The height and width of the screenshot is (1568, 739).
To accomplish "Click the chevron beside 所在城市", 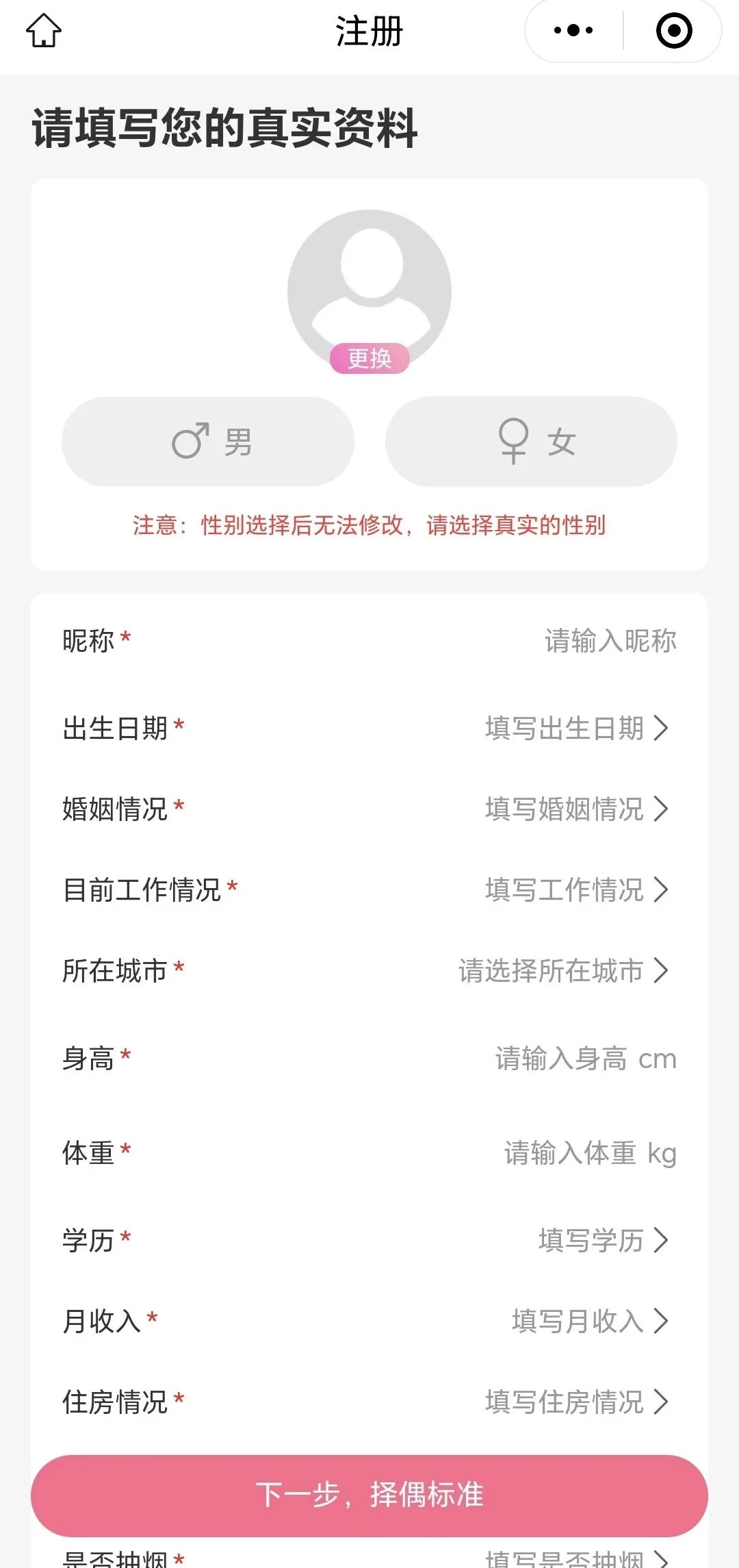I will (662, 970).
